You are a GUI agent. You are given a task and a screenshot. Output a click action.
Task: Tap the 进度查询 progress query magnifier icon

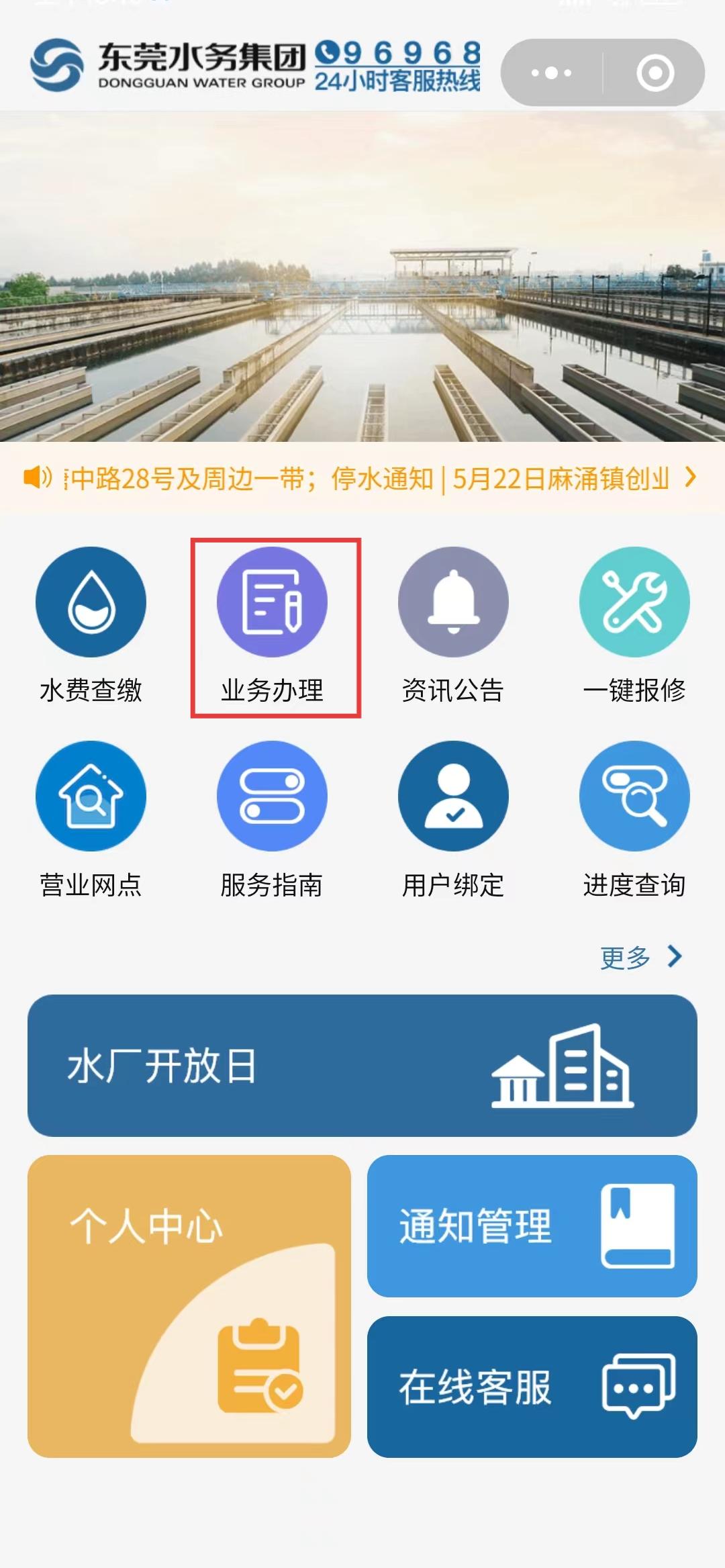point(634,796)
